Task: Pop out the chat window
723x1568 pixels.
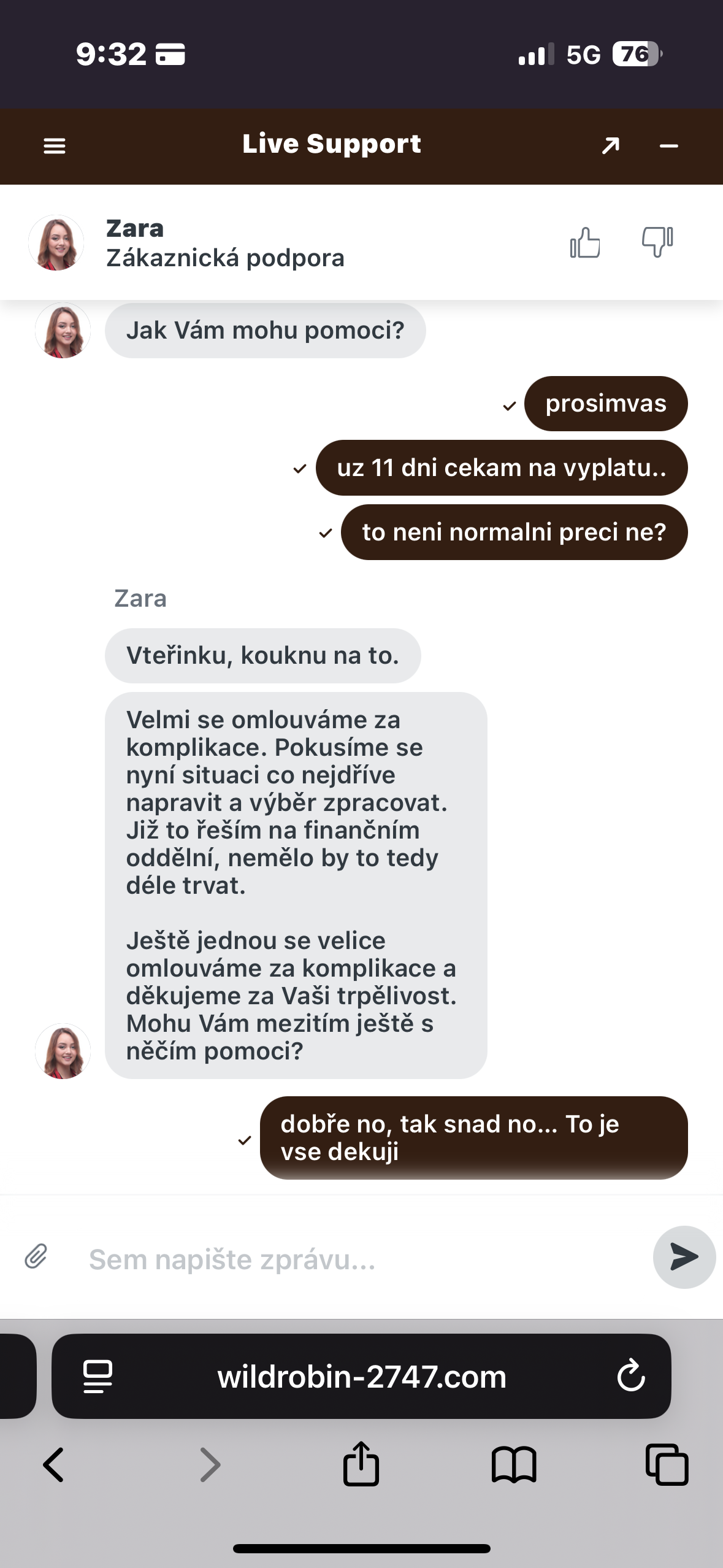Action: pyautogui.click(x=610, y=146)
